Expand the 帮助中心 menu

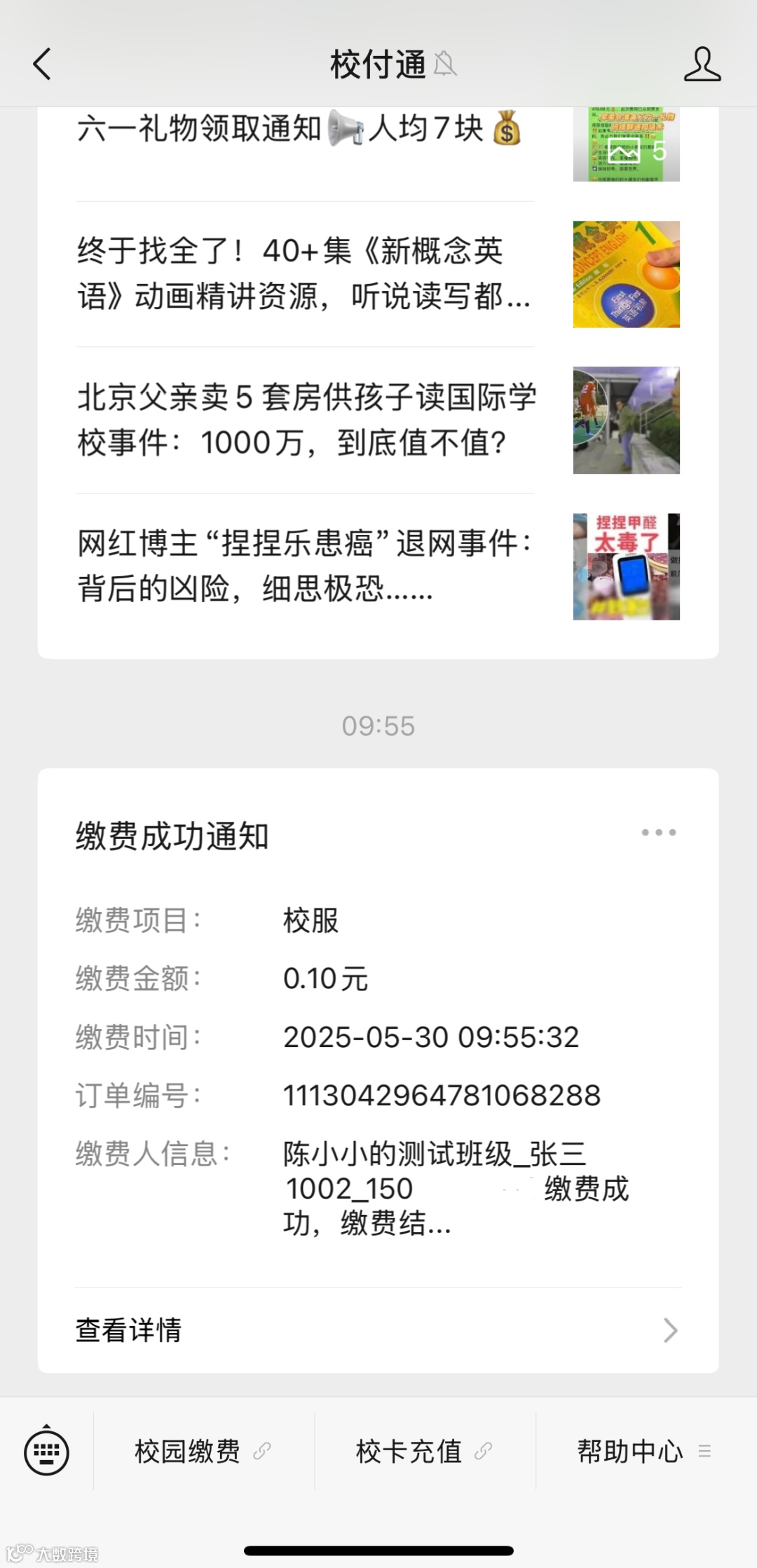(644, 1451)
